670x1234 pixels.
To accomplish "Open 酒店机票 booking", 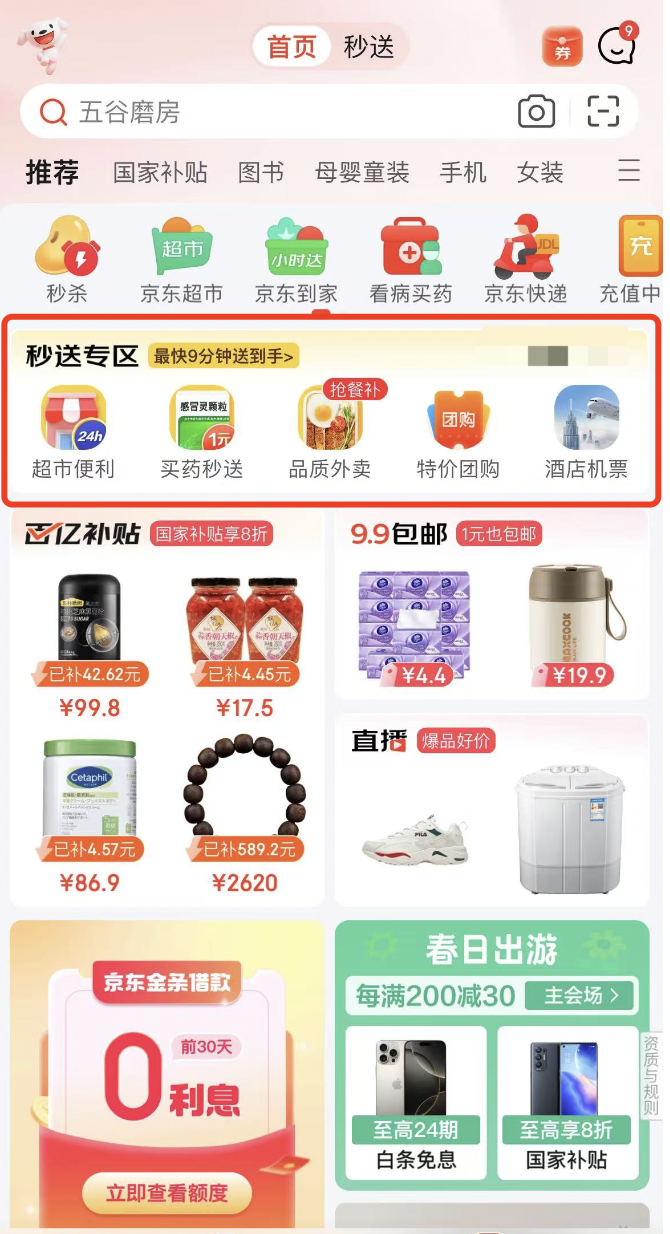I will 587,432.
